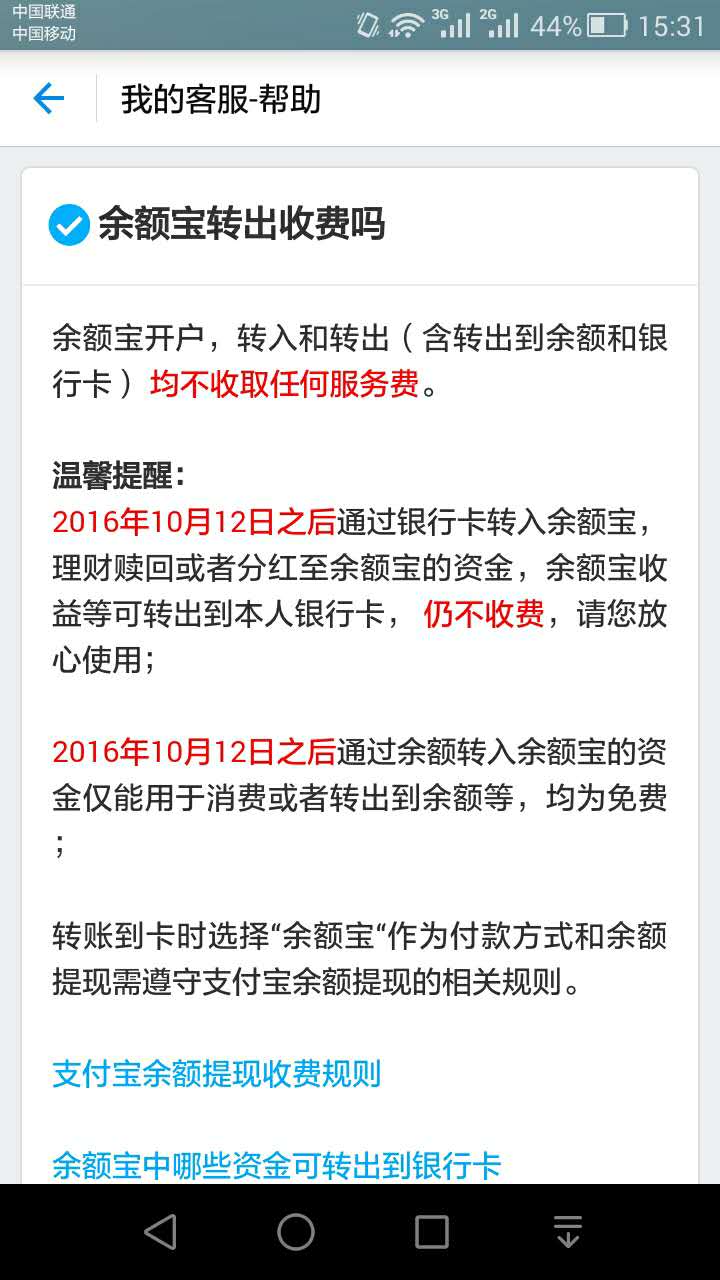Tap 中国联通 carrier label to expand details
The width and height of the screenshot is (720, 1280).
click(x=45, y=13)
